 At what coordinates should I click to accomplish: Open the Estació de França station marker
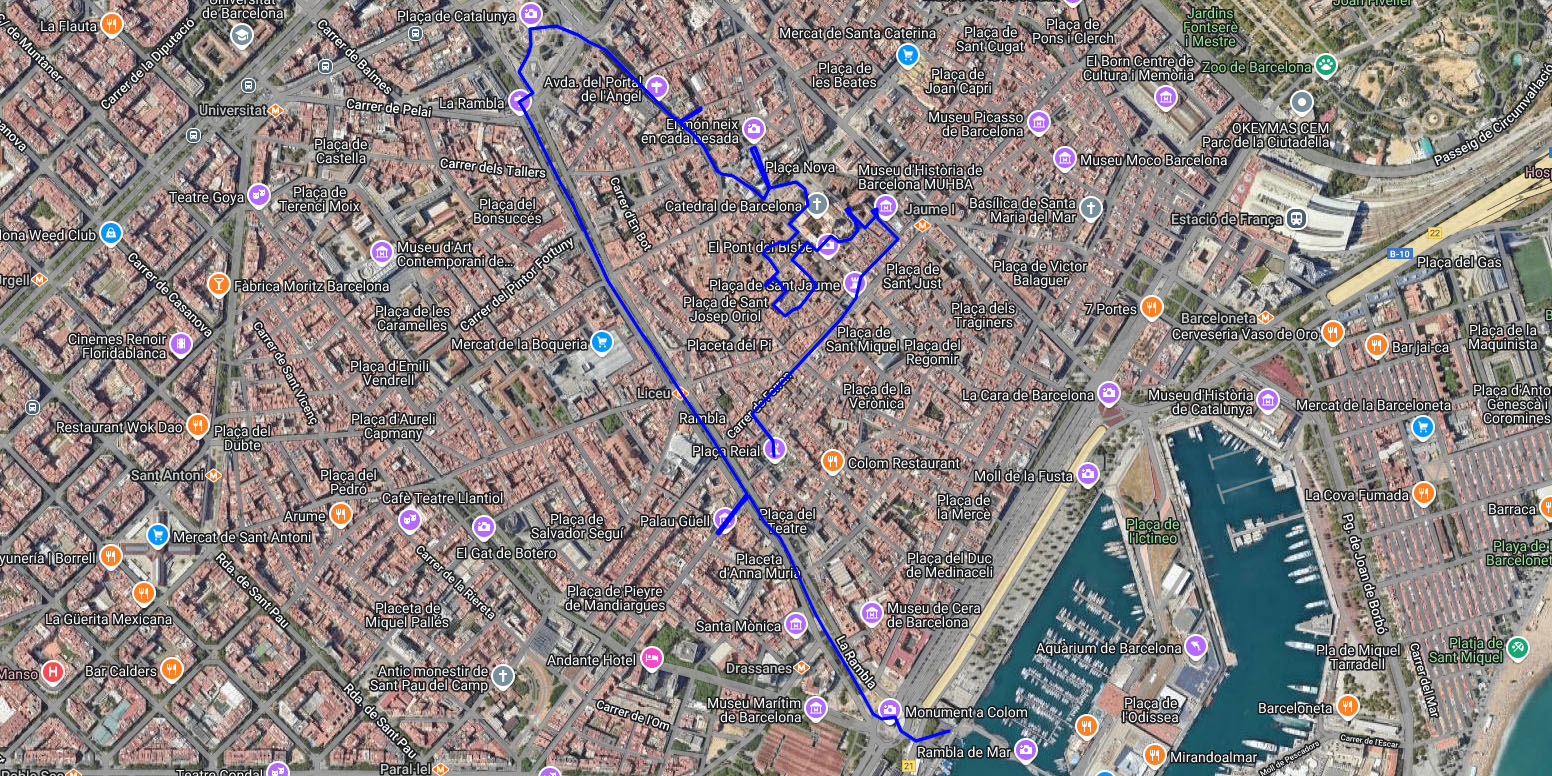tap(1297, 218)
